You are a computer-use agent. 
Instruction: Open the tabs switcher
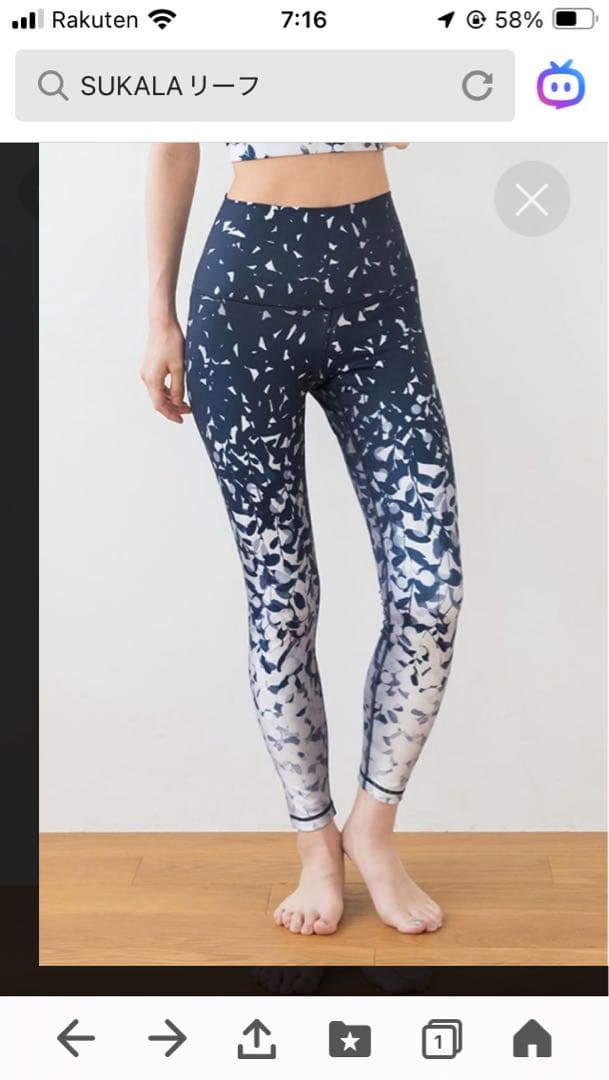pyautogui.click(x=440, y=1040)
